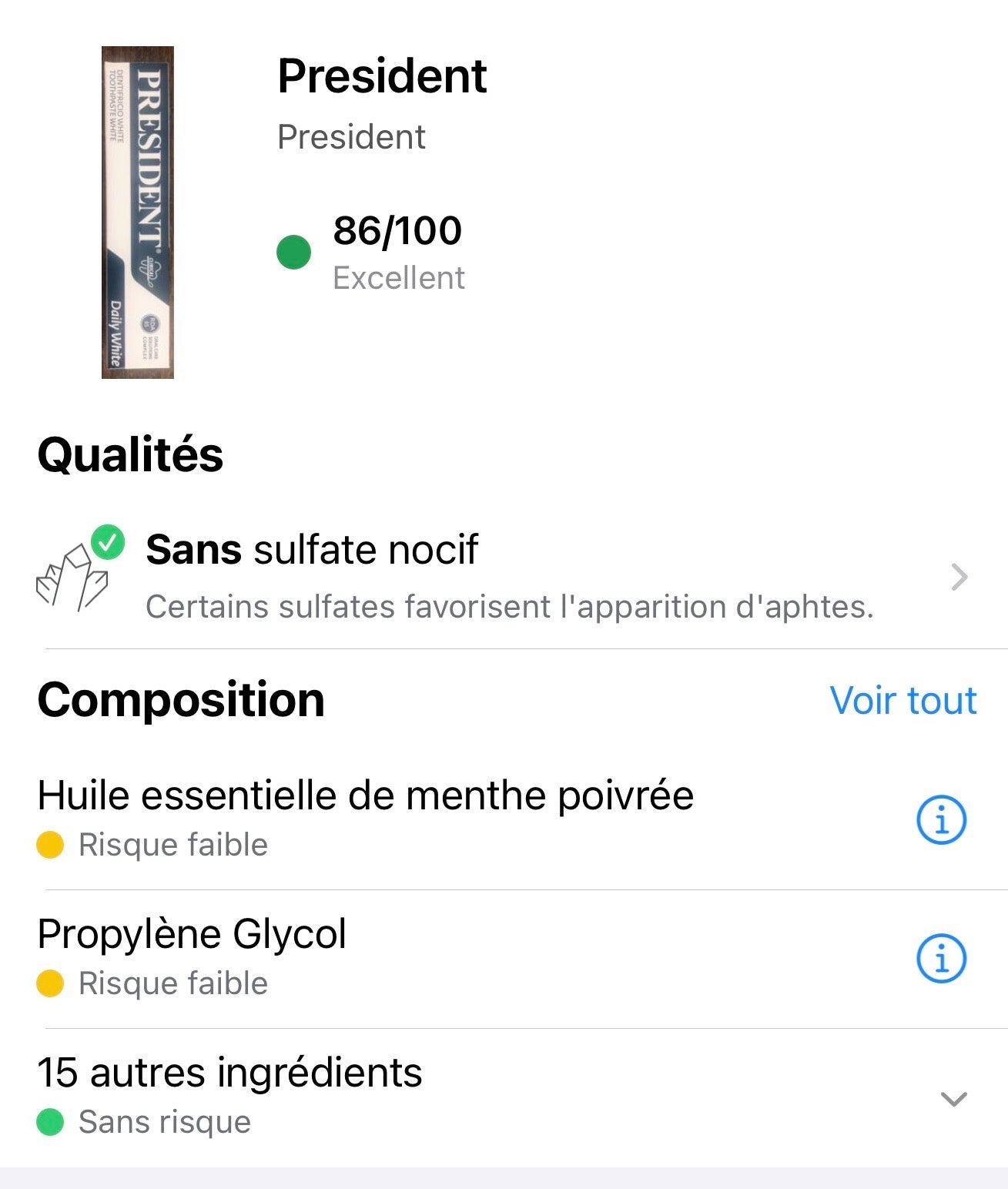Image resolution: width=1008 pixels, height=1189 pixels.
Task: Select the Composition section heading
Action: click(x=183, y=700)
